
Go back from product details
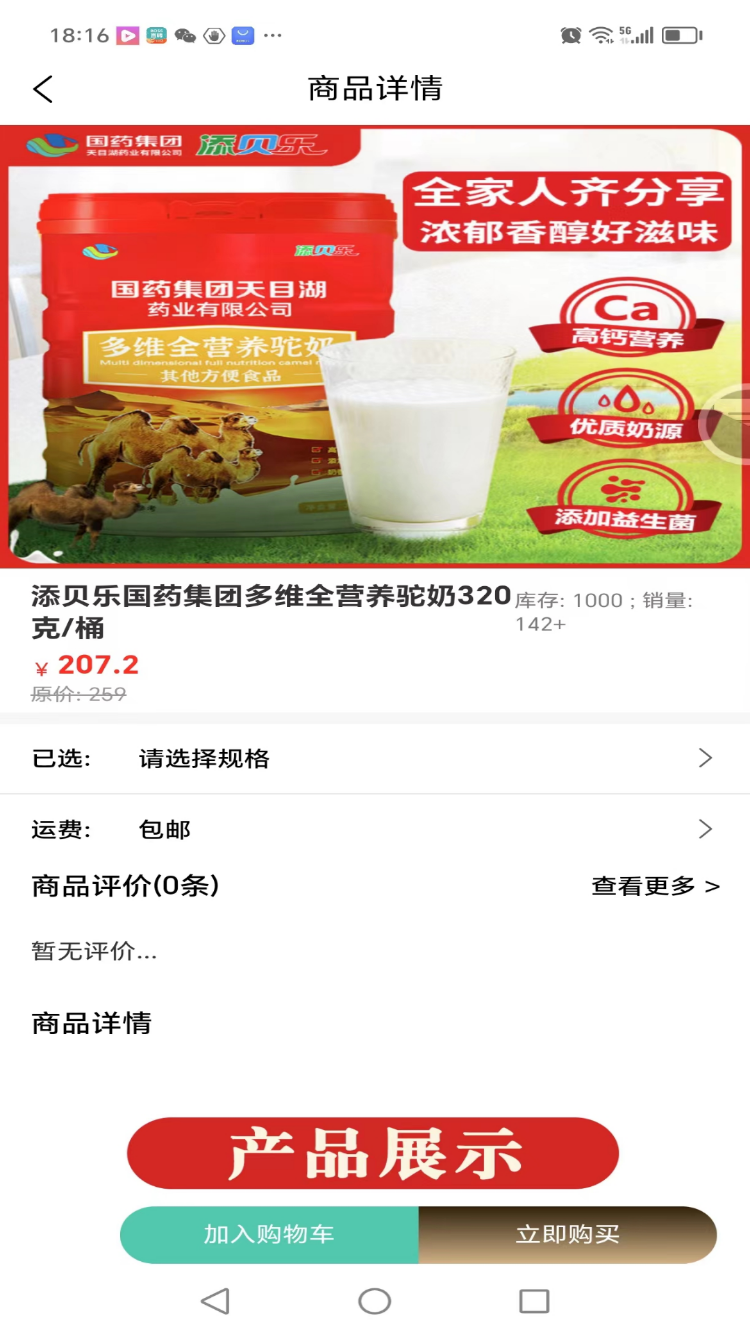pos(42,89)
